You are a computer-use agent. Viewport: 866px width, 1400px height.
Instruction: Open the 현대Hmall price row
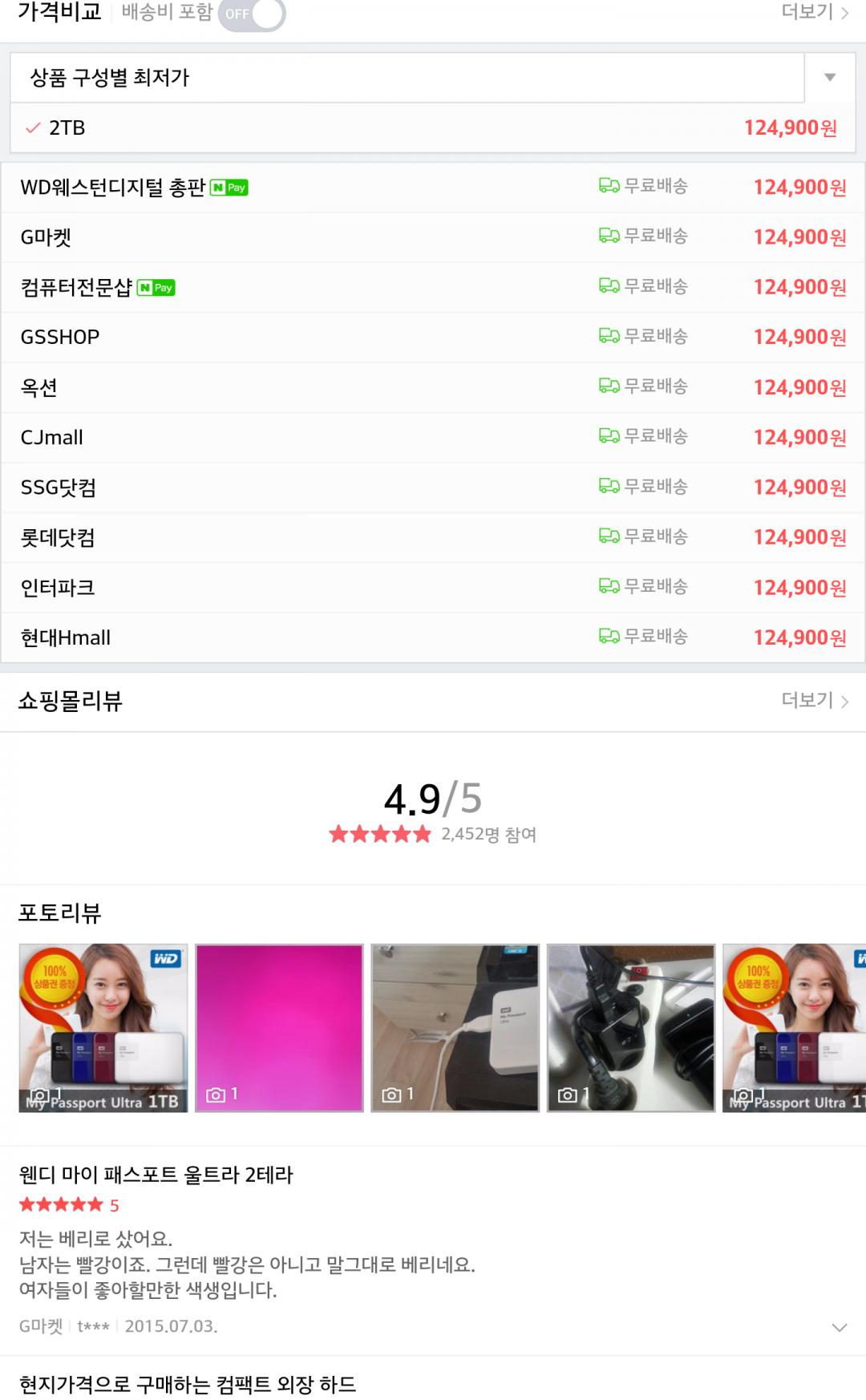coord(433,637)
